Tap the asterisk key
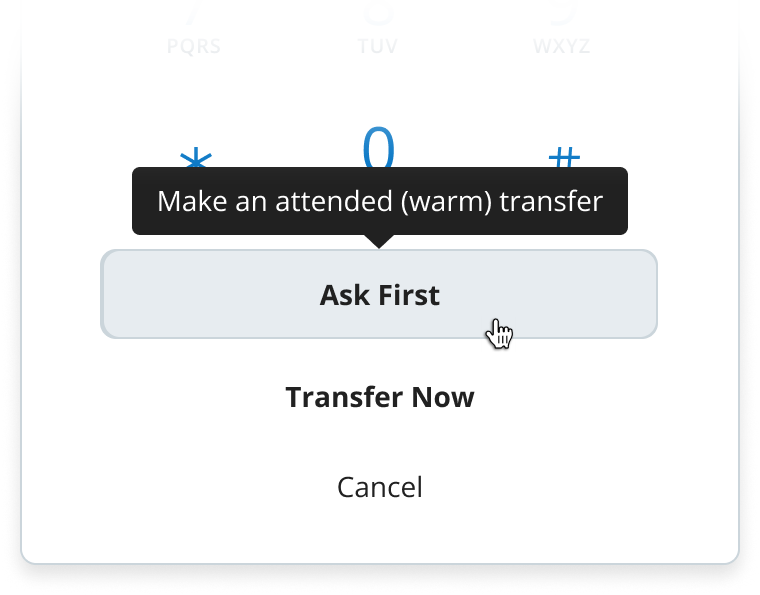The height and width of the screenshot is (595, 760). (x=195, y=158)
